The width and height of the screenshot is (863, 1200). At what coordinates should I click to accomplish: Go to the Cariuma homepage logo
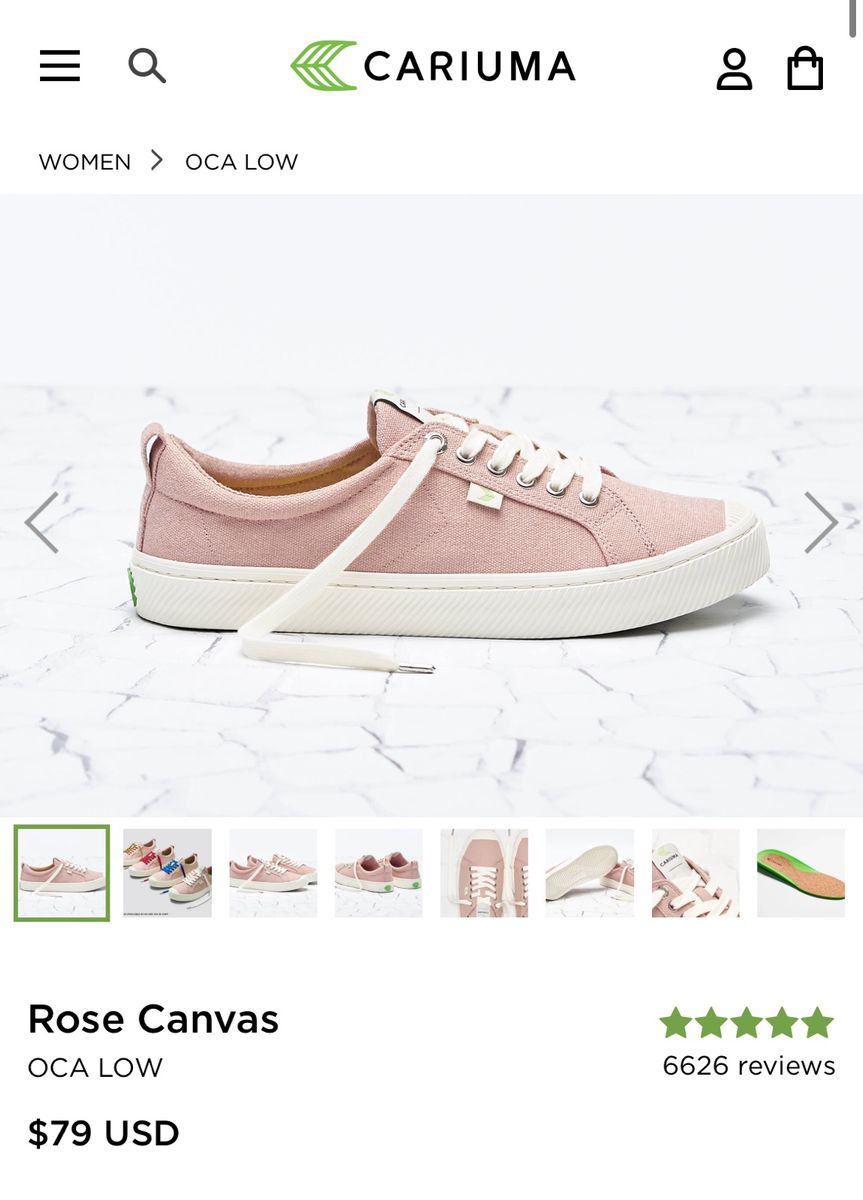pos(432,67)
